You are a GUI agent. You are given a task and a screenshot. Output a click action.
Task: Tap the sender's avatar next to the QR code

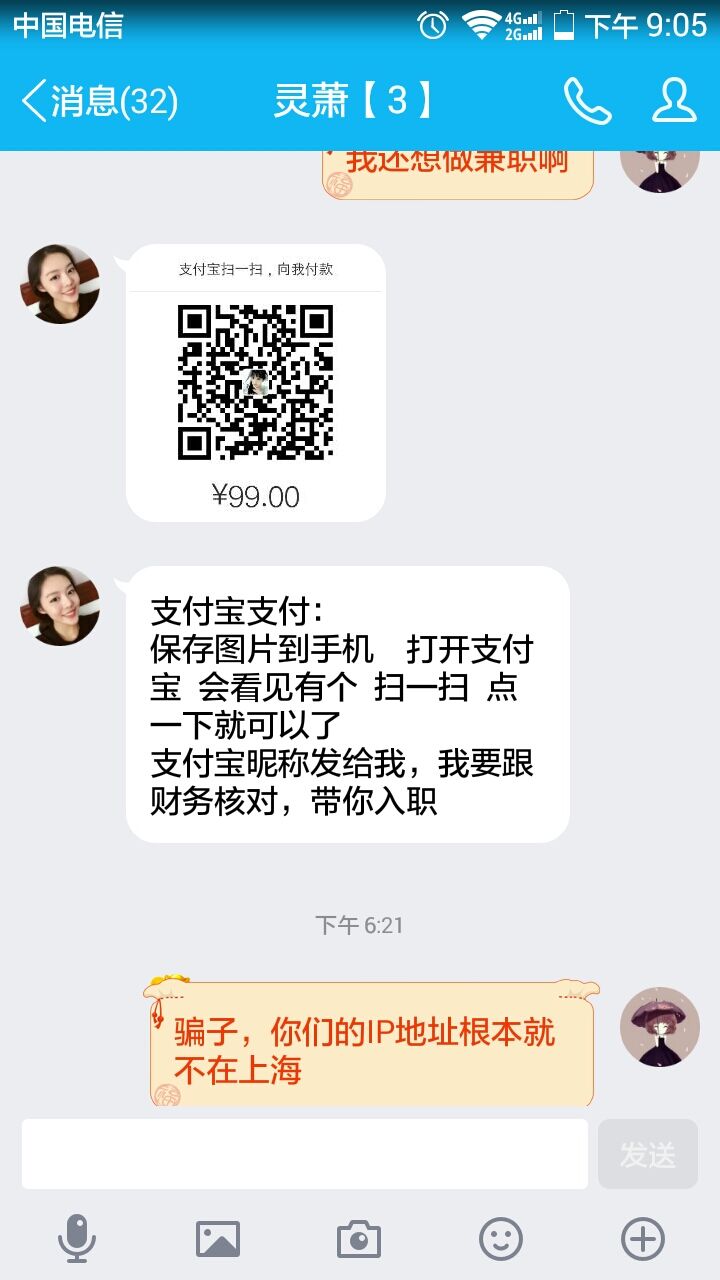(x=59, y=284)
